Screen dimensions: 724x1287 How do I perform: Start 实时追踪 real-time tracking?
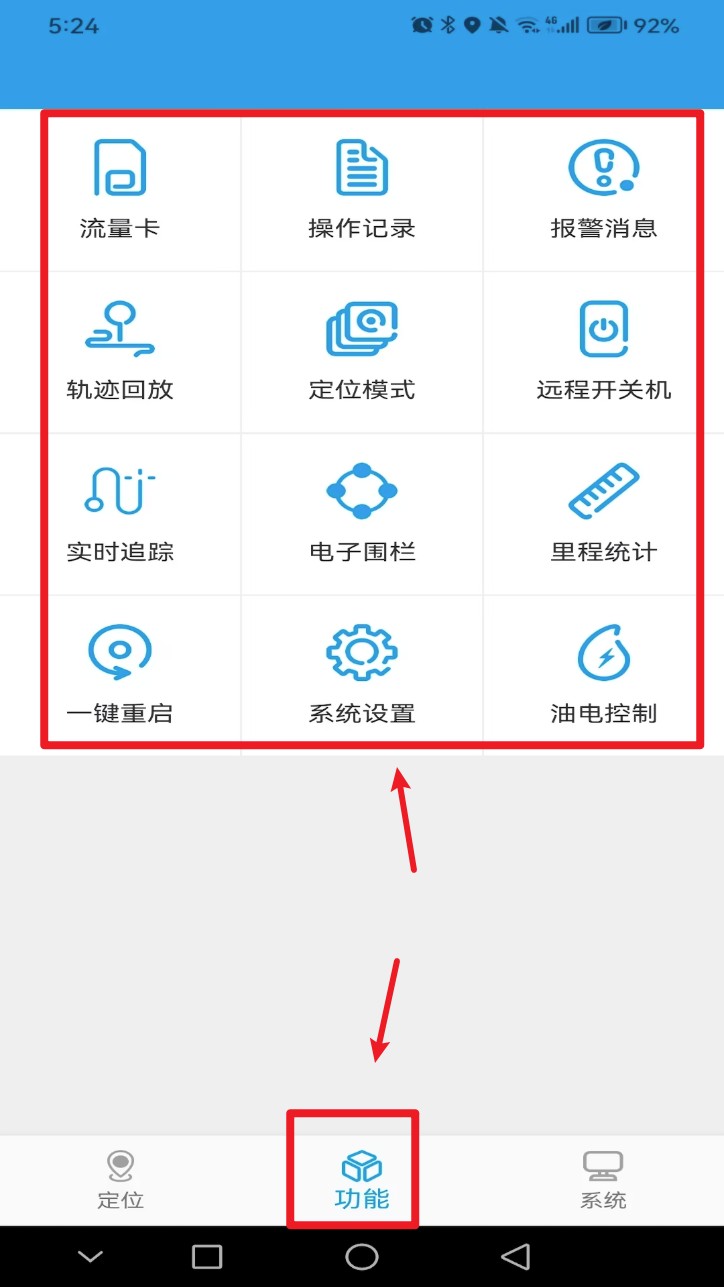coord(120,514)
